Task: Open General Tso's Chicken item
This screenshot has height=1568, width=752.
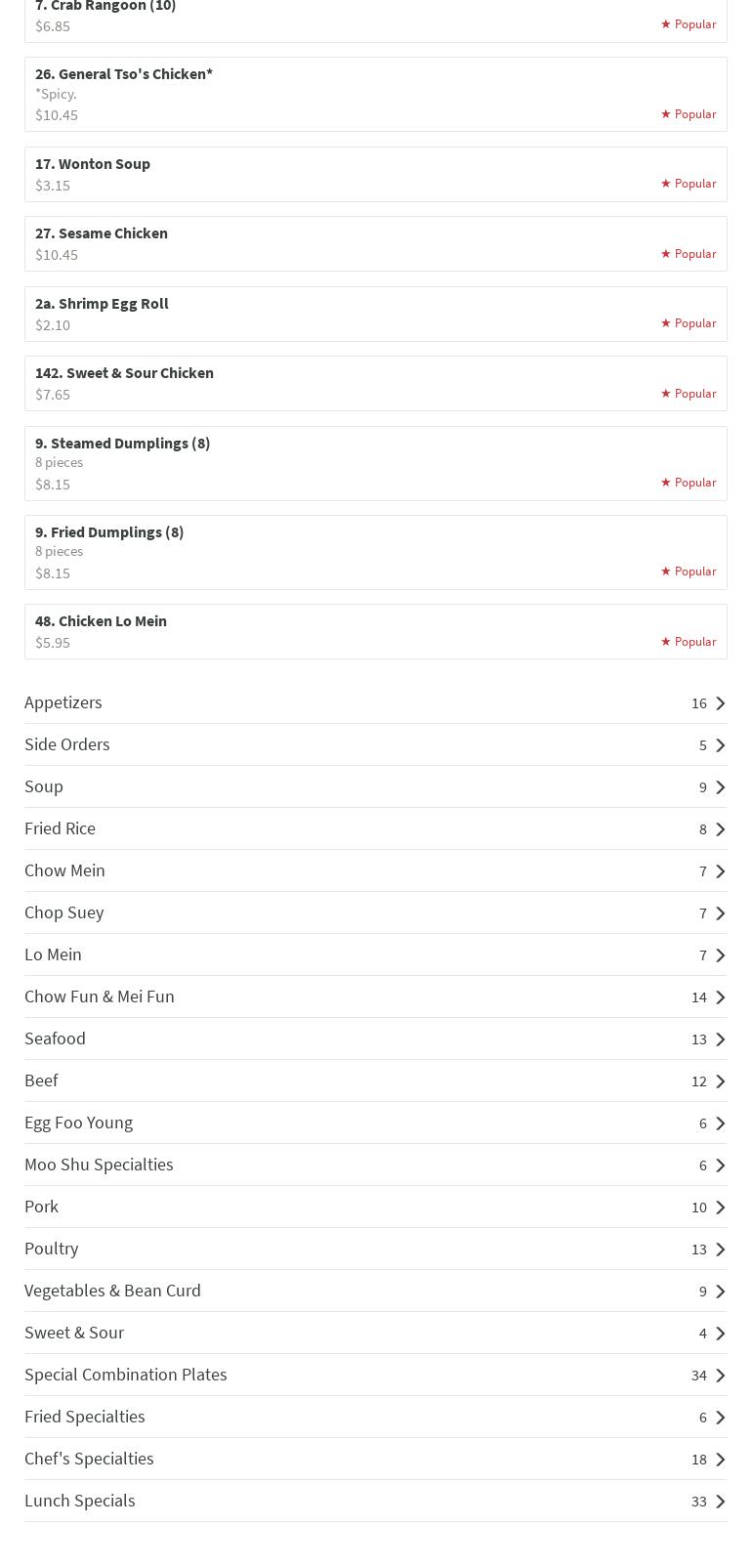Action: [375, 94]
